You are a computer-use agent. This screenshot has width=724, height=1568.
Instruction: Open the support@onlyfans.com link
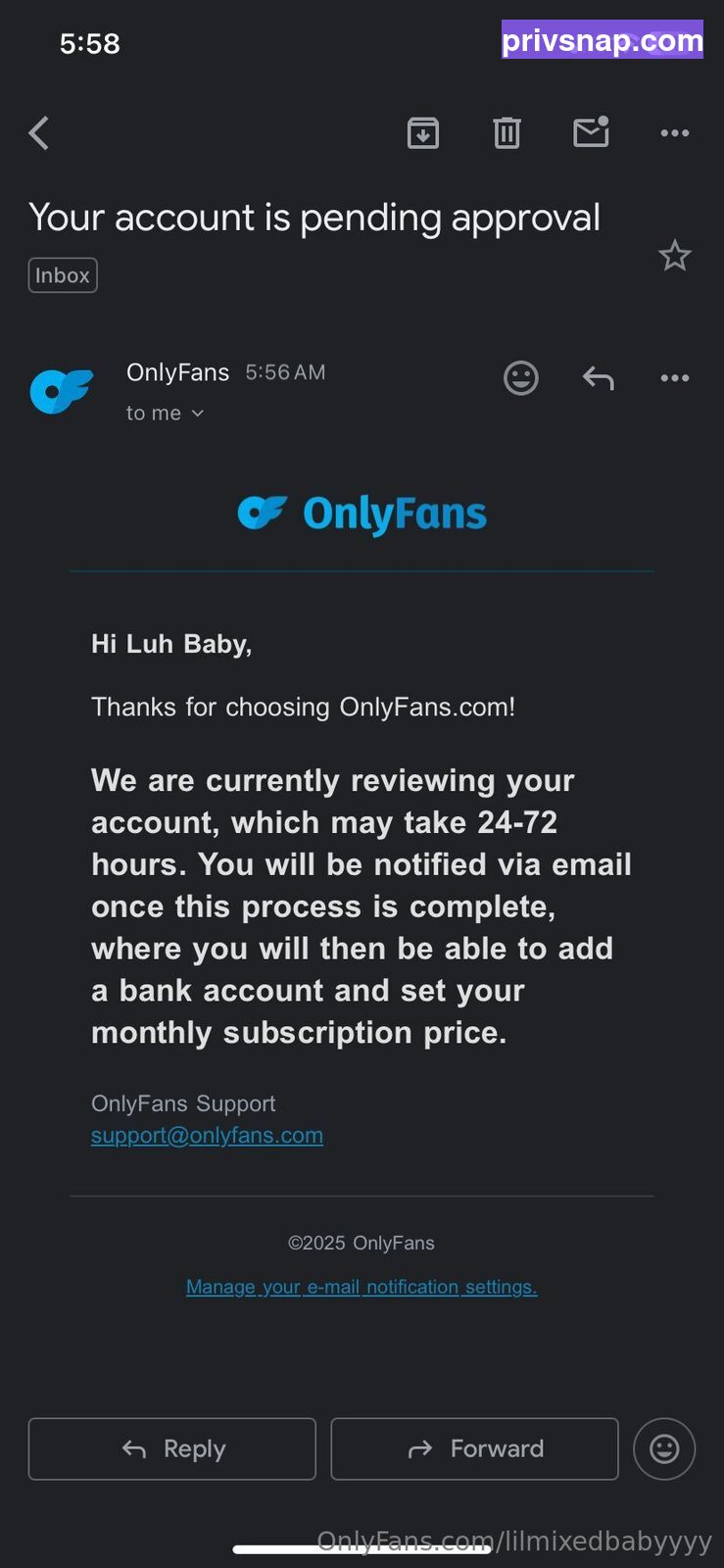click(x=207, y=1135)
